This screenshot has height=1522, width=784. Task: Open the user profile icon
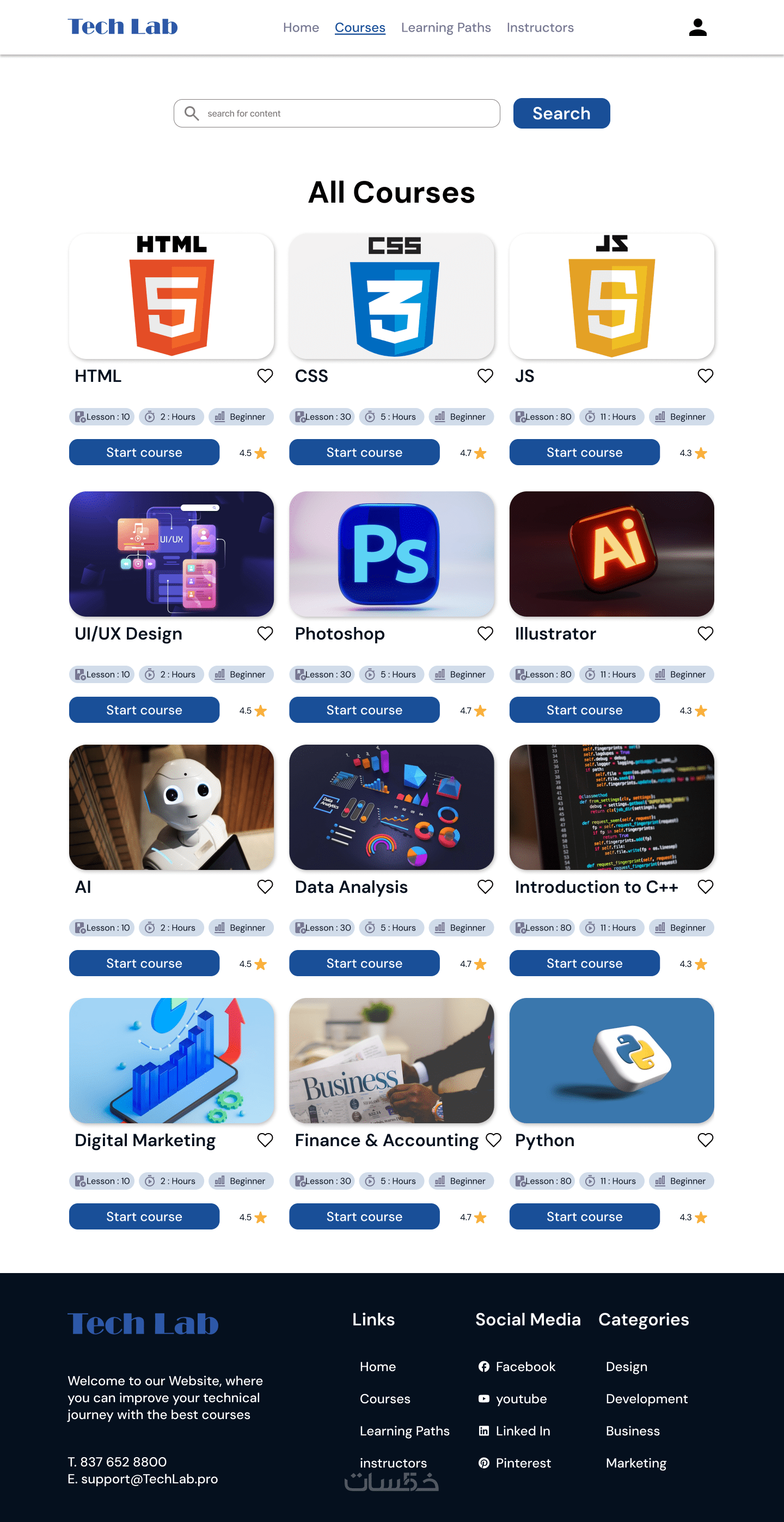pyautogui.click(x=697, y=27)
